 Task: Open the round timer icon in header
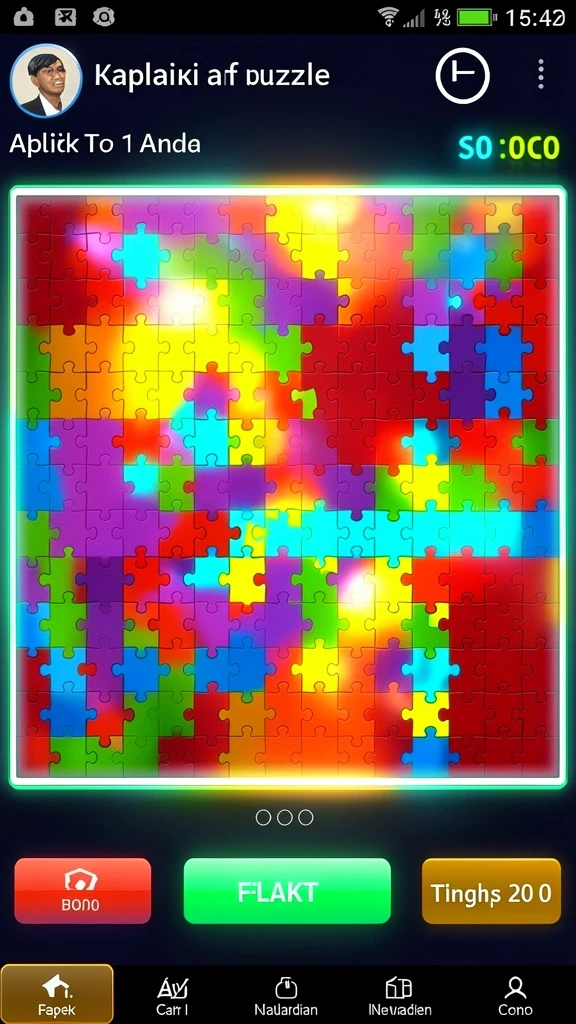coord(462,76)
